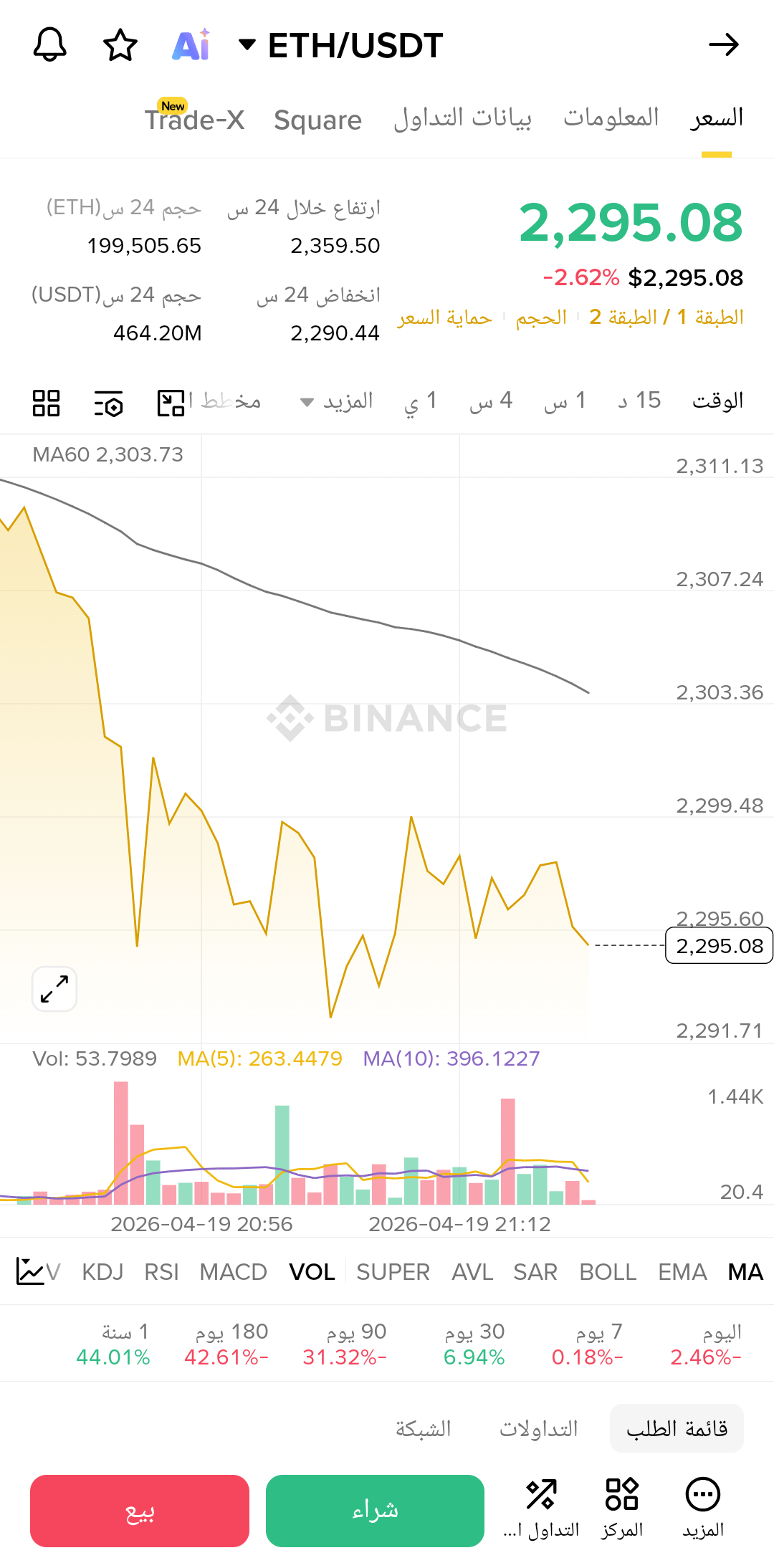
Task: Add ETH/USDT to favorites
Action: (x=120, y=45)
